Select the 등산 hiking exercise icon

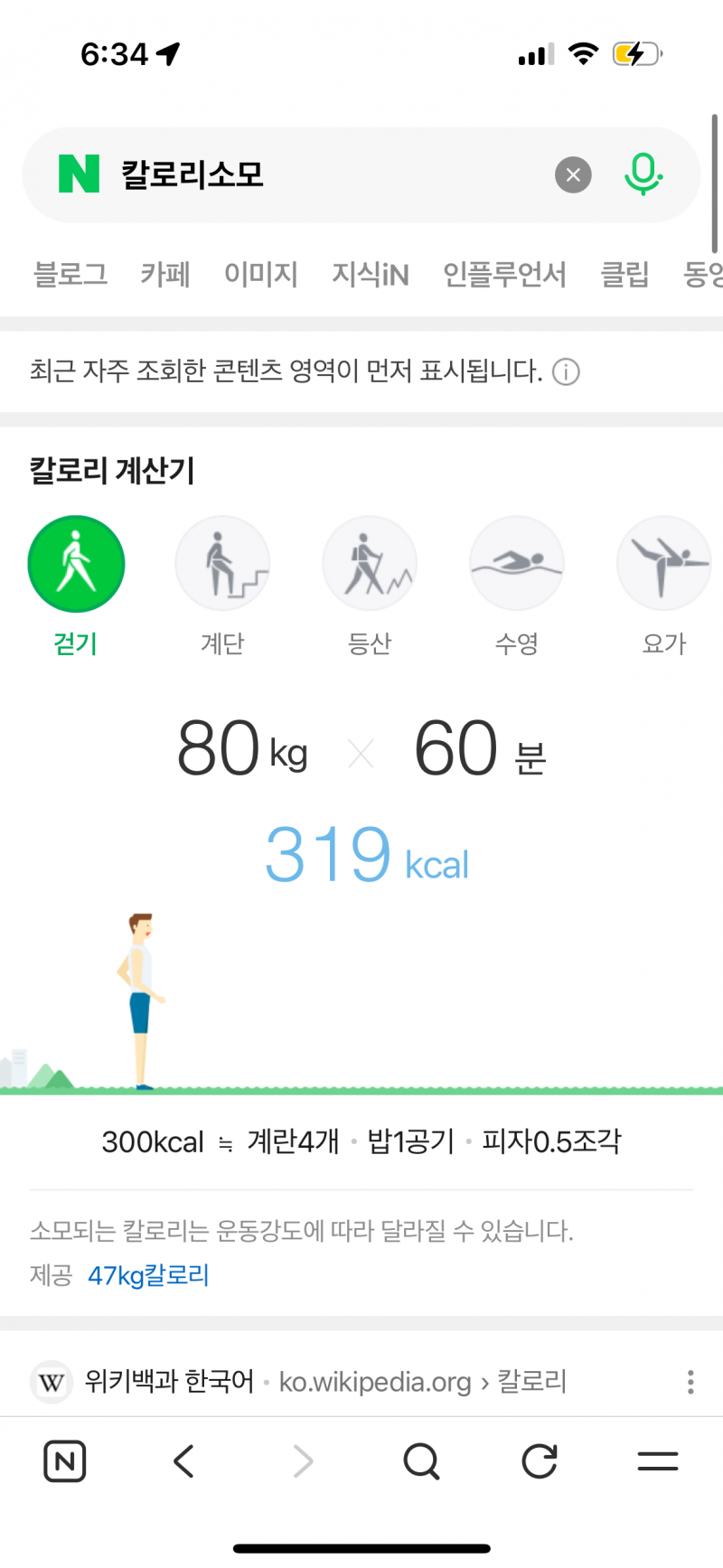coord(370,563)
